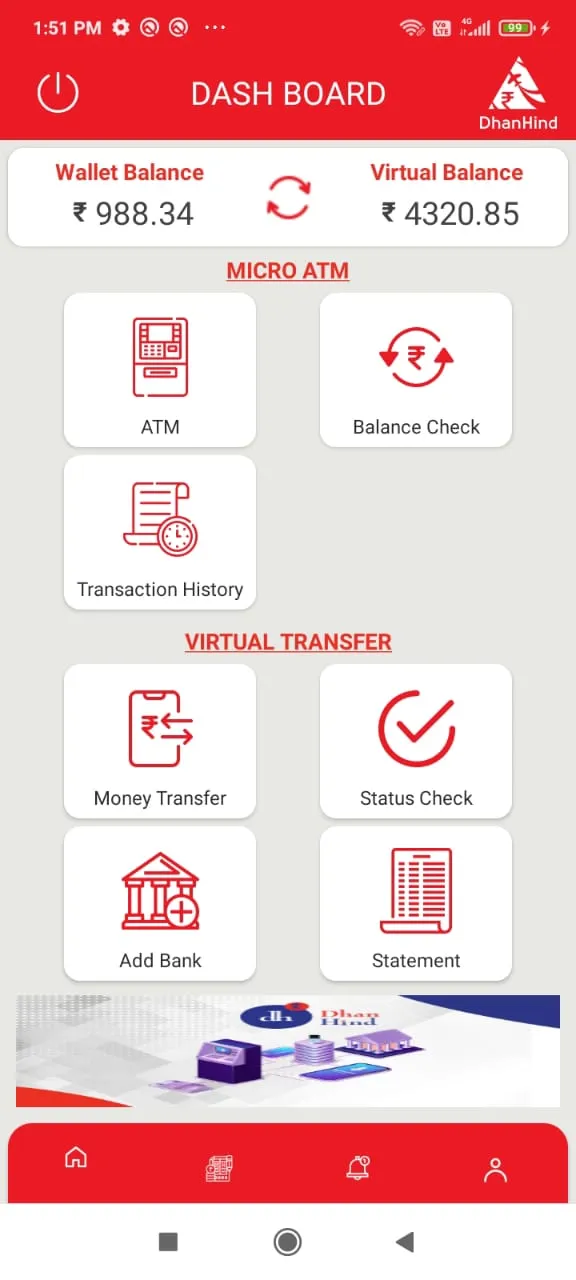Go to the profile tab
Viewport: 576px width, 1280px height.
495,1170
